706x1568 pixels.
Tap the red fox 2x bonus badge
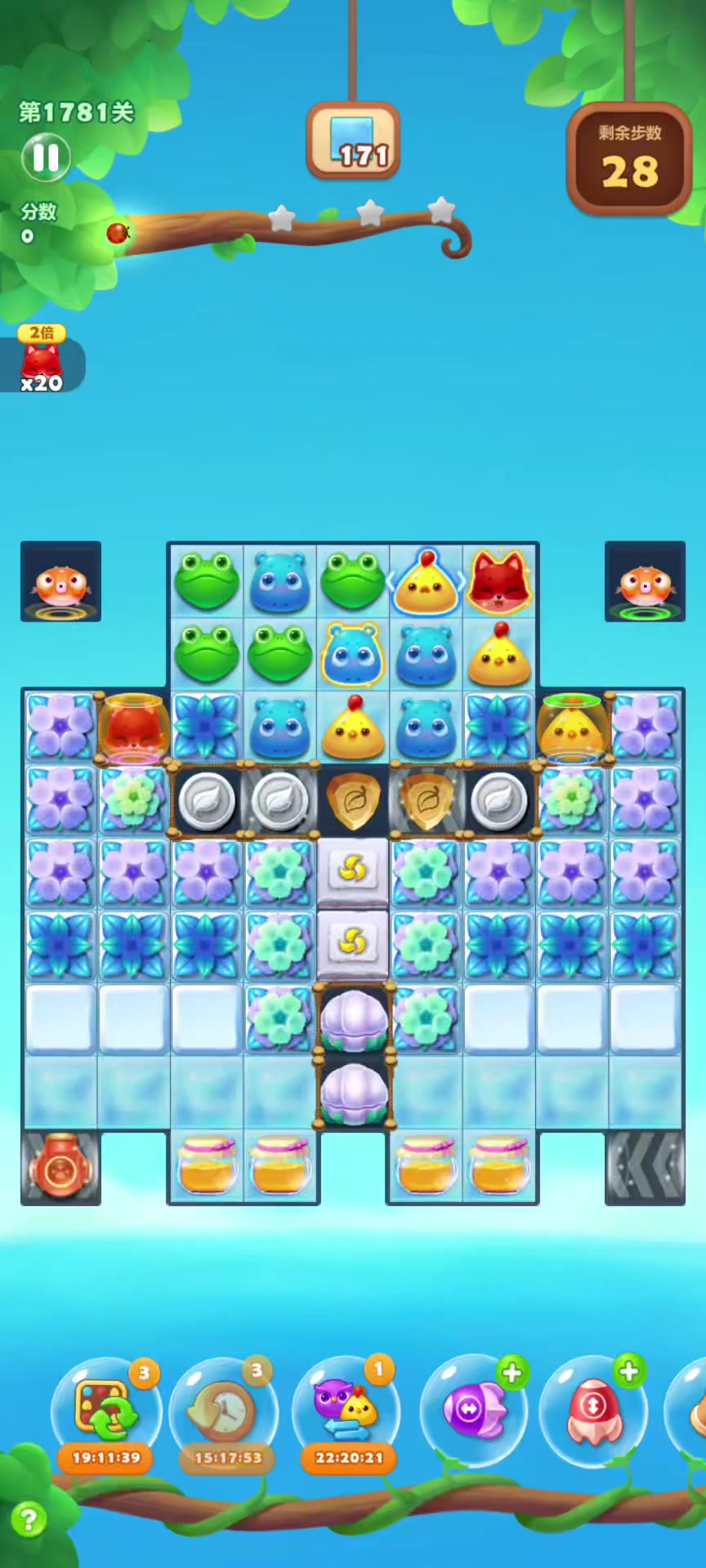pyautogui.click(x=41, y=359)
